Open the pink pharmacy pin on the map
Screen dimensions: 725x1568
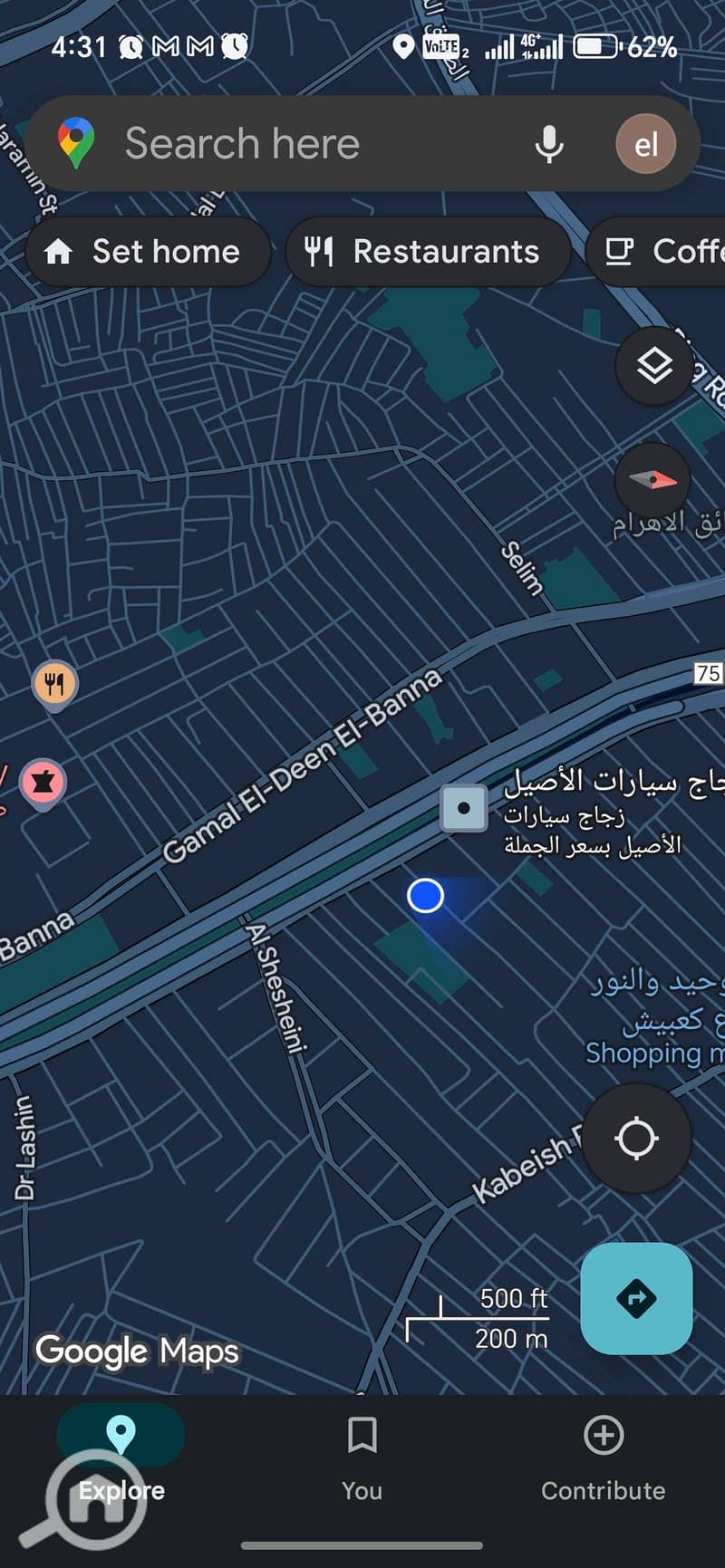43,782
